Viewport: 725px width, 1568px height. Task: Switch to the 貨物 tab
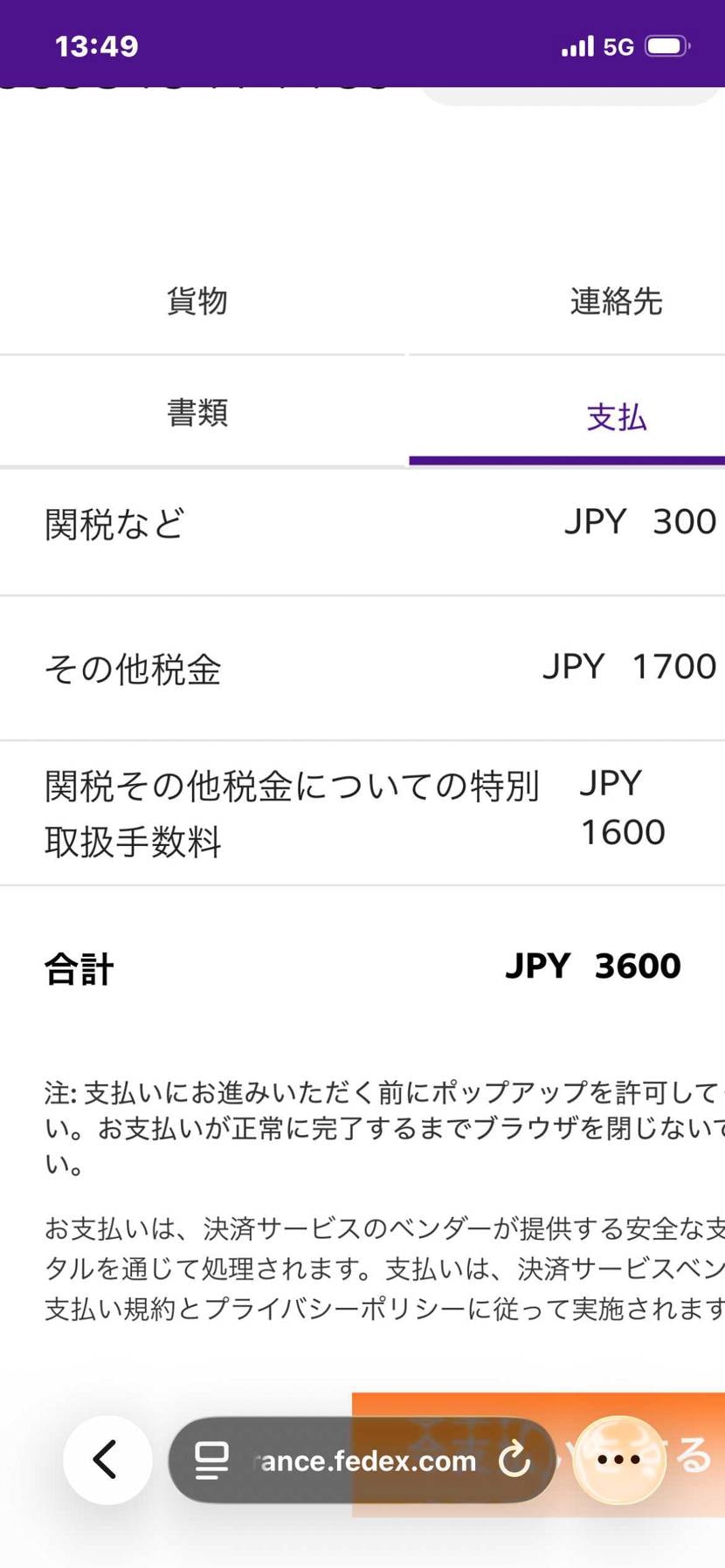[x=197, y=301]
